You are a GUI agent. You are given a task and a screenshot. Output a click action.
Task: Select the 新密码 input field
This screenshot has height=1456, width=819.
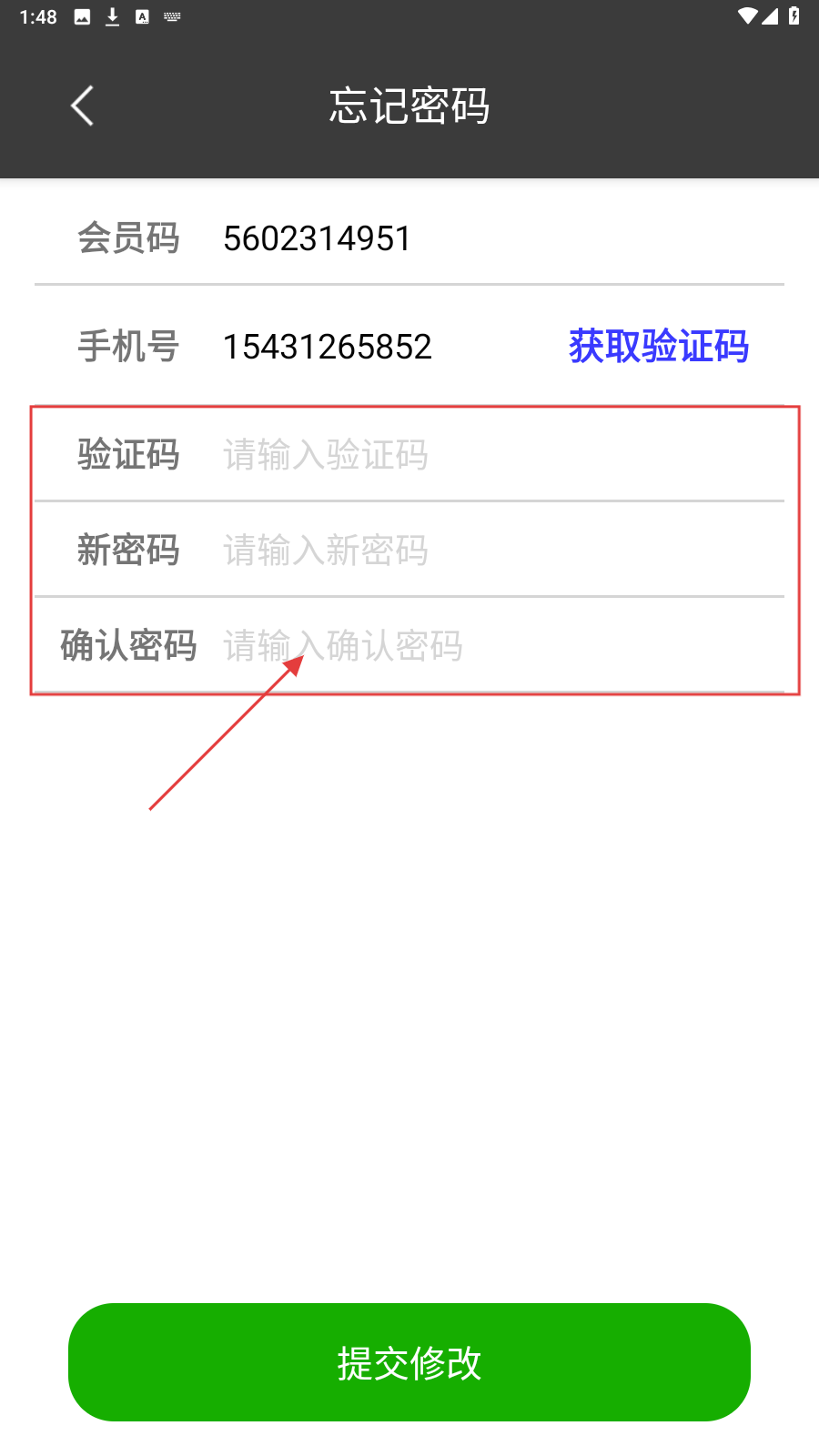coord(491,550)
